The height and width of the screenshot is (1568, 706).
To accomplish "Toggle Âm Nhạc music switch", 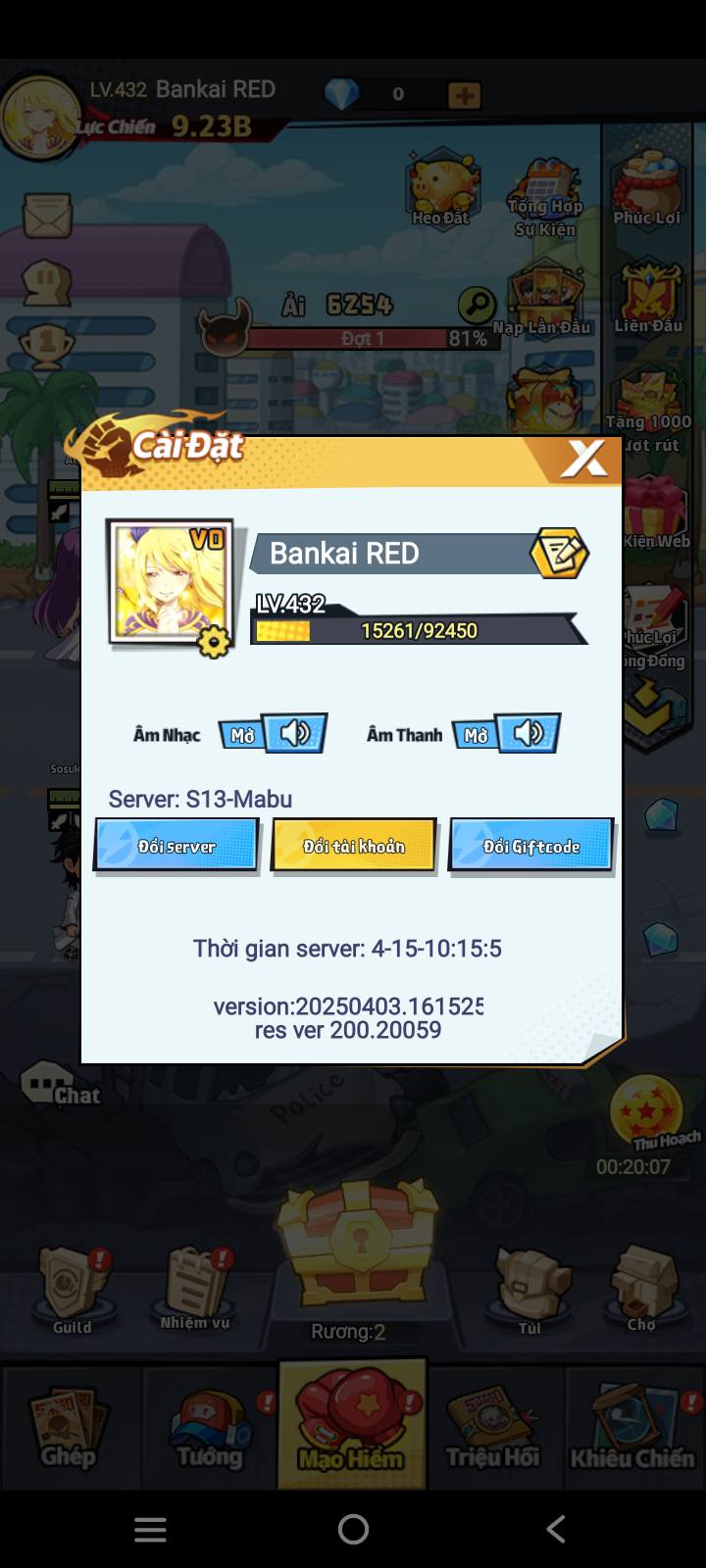I will coord(273,734).
